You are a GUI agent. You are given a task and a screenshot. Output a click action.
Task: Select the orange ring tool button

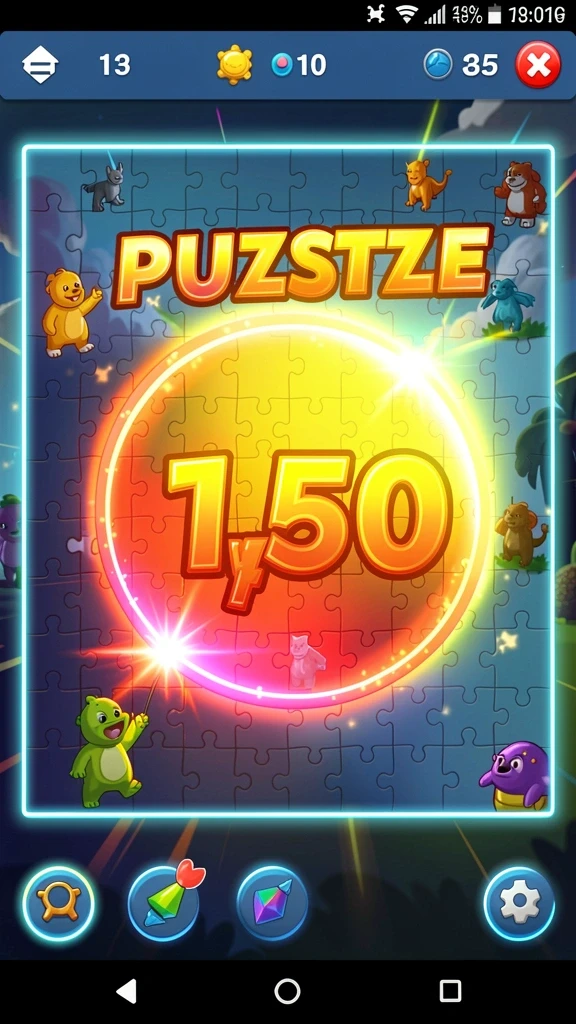(59, 903)
